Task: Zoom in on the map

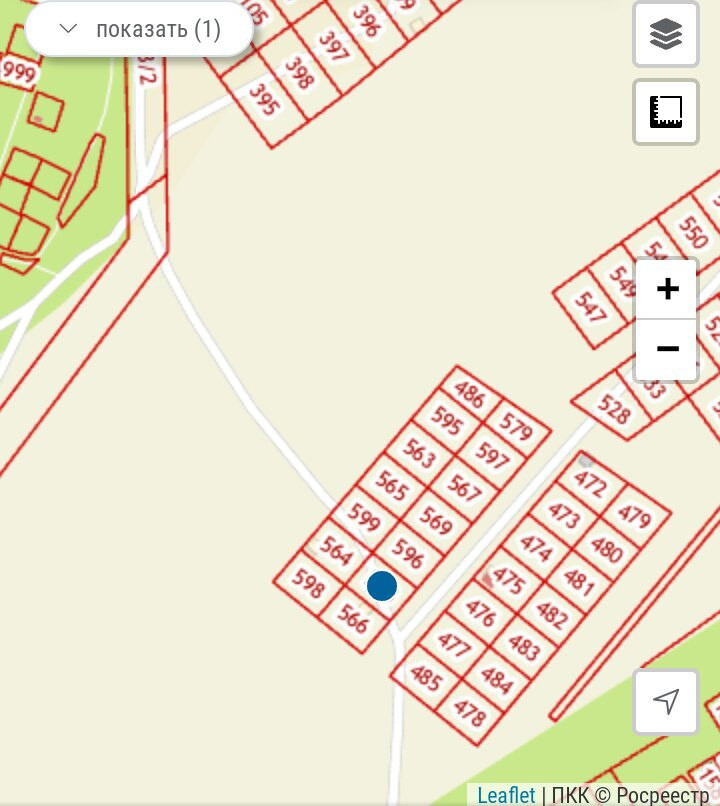Action: [667, 288]
